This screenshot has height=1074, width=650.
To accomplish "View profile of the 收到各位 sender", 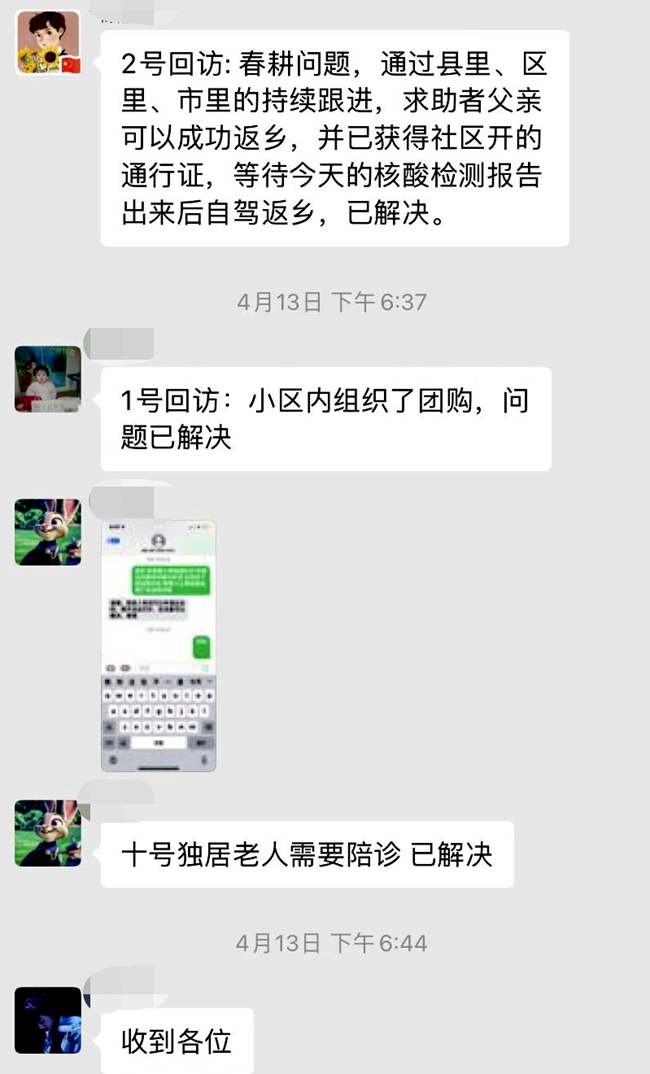I will click(x=47, y=1019).
